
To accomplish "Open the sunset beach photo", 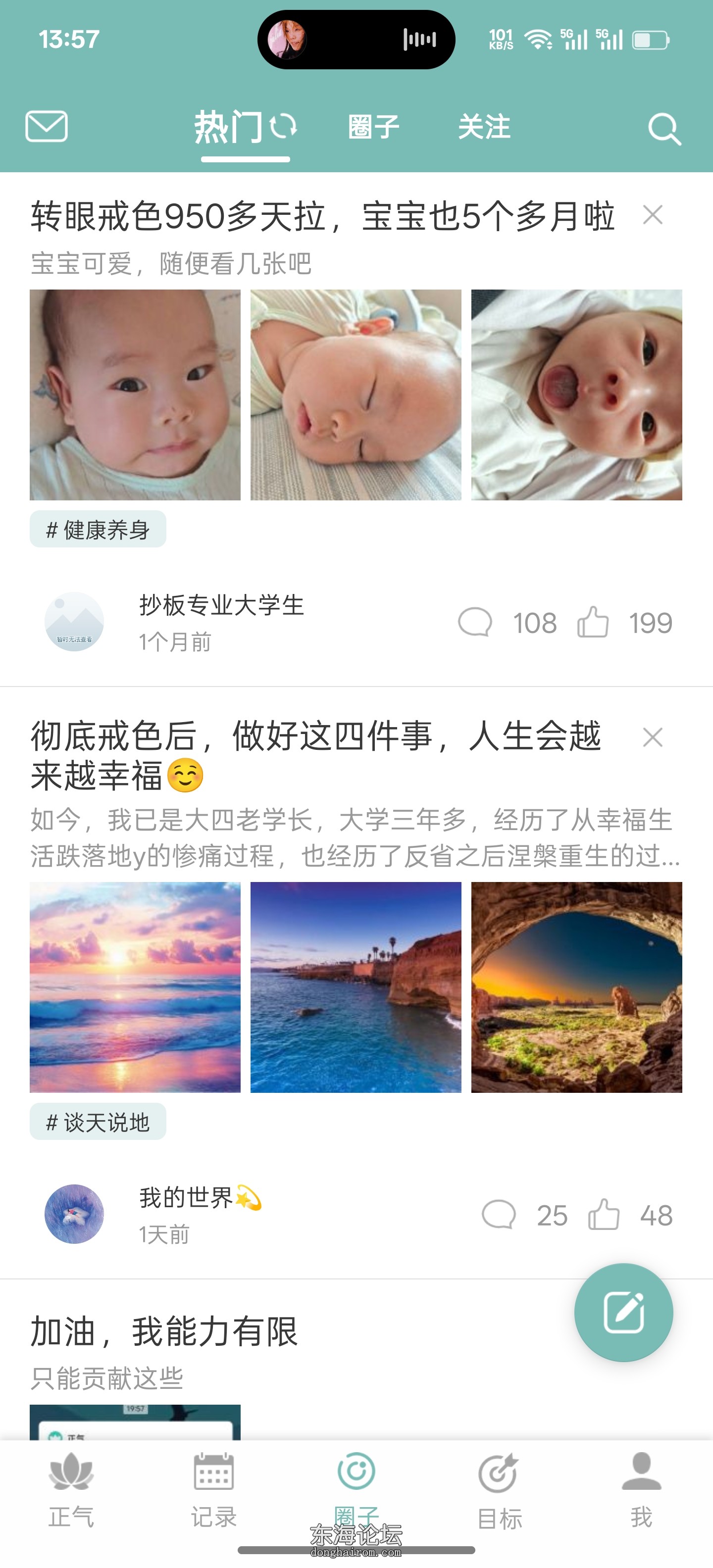I will click(x=135, y=987).
